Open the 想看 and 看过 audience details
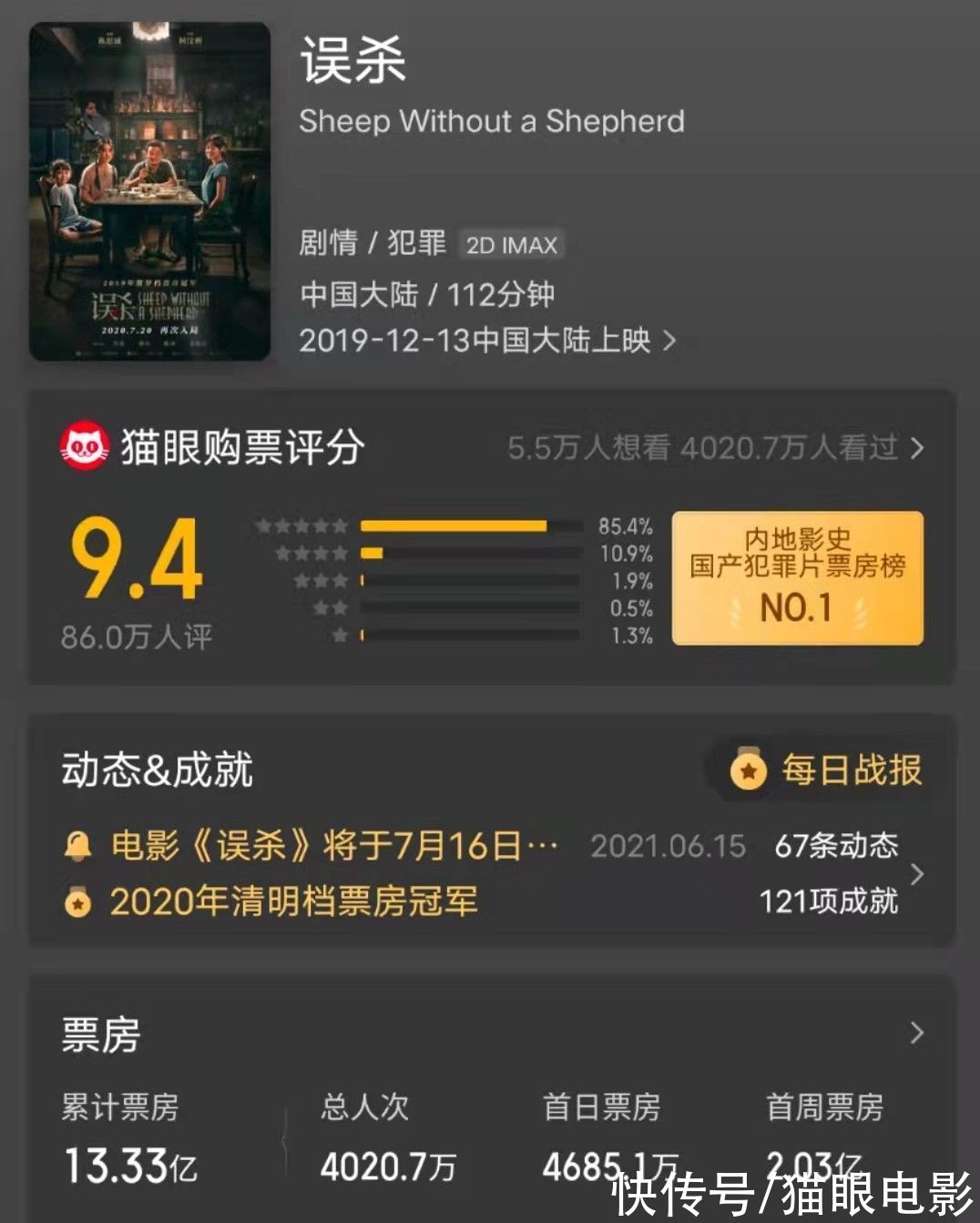This screenshot has height=1223, width=980. (x=716, y=448)
